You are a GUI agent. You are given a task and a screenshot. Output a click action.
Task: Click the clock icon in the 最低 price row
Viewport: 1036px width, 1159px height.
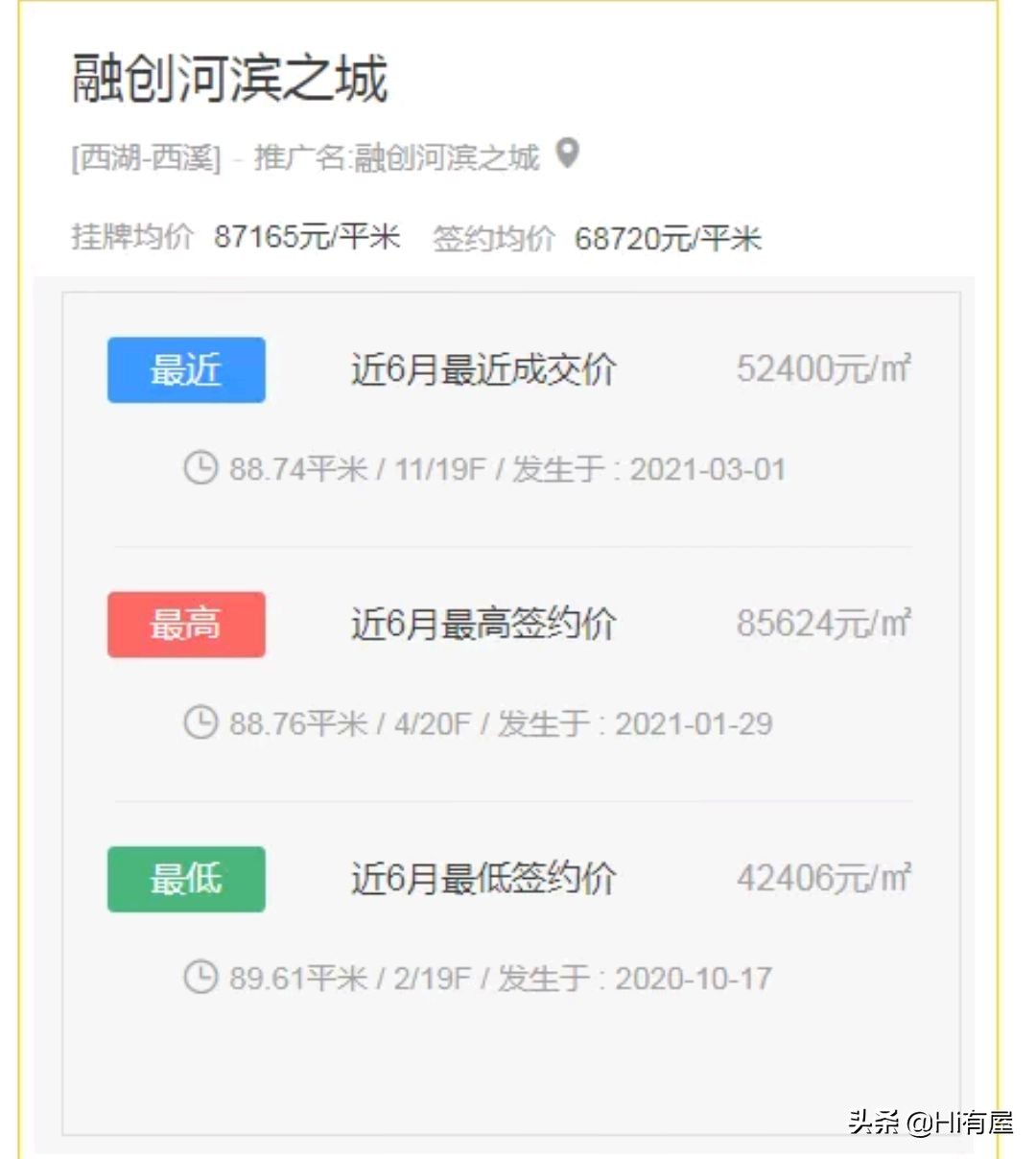click(200, 977)
